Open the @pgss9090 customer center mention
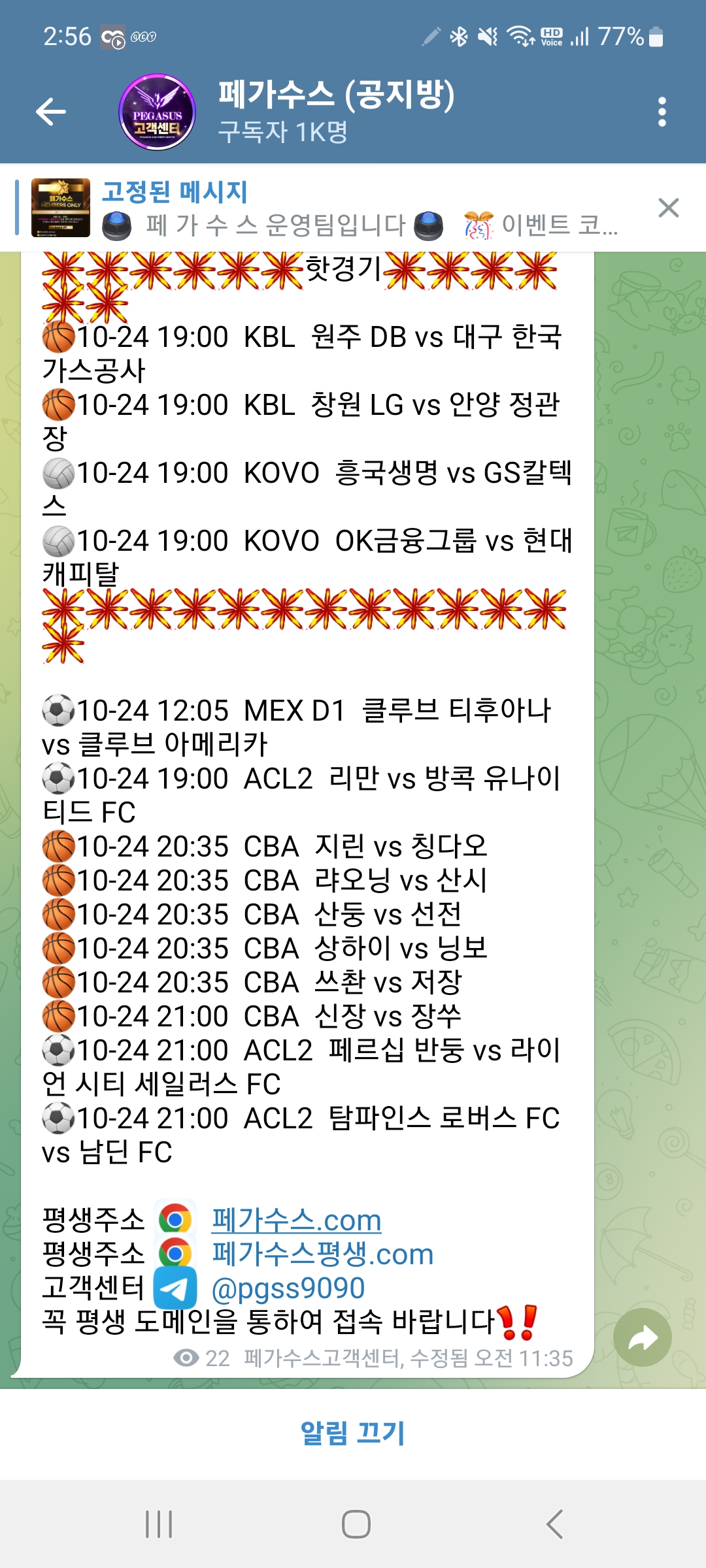The width and height of the screenshot is (706, 1568). pyautogui.click(x=288, y=1288)
